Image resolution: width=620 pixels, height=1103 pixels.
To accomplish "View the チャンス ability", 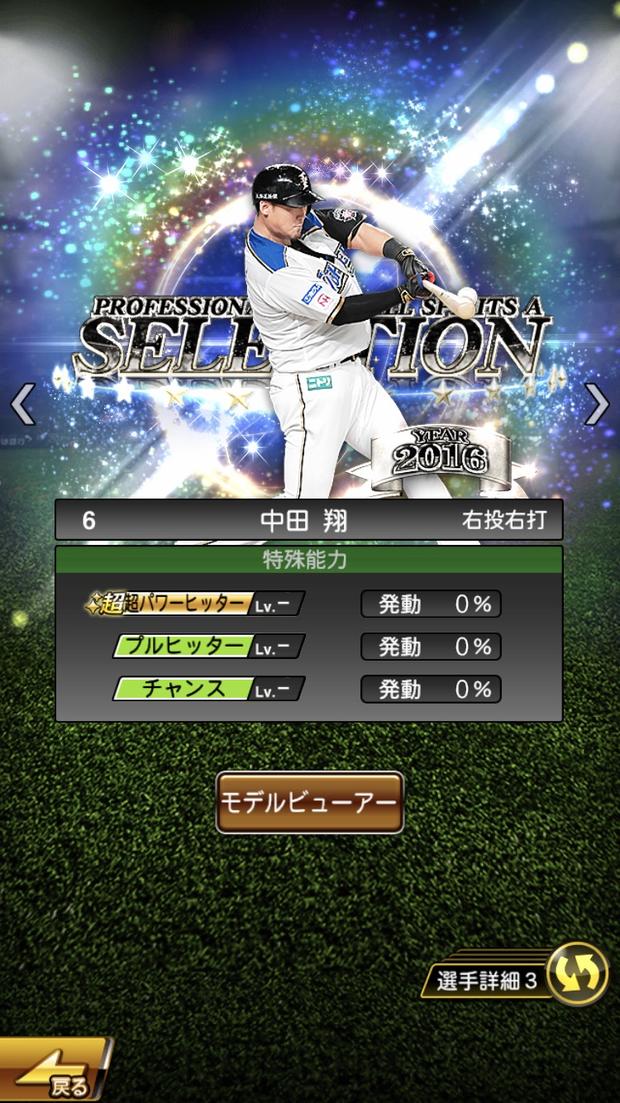I will (x=208, y=689).
